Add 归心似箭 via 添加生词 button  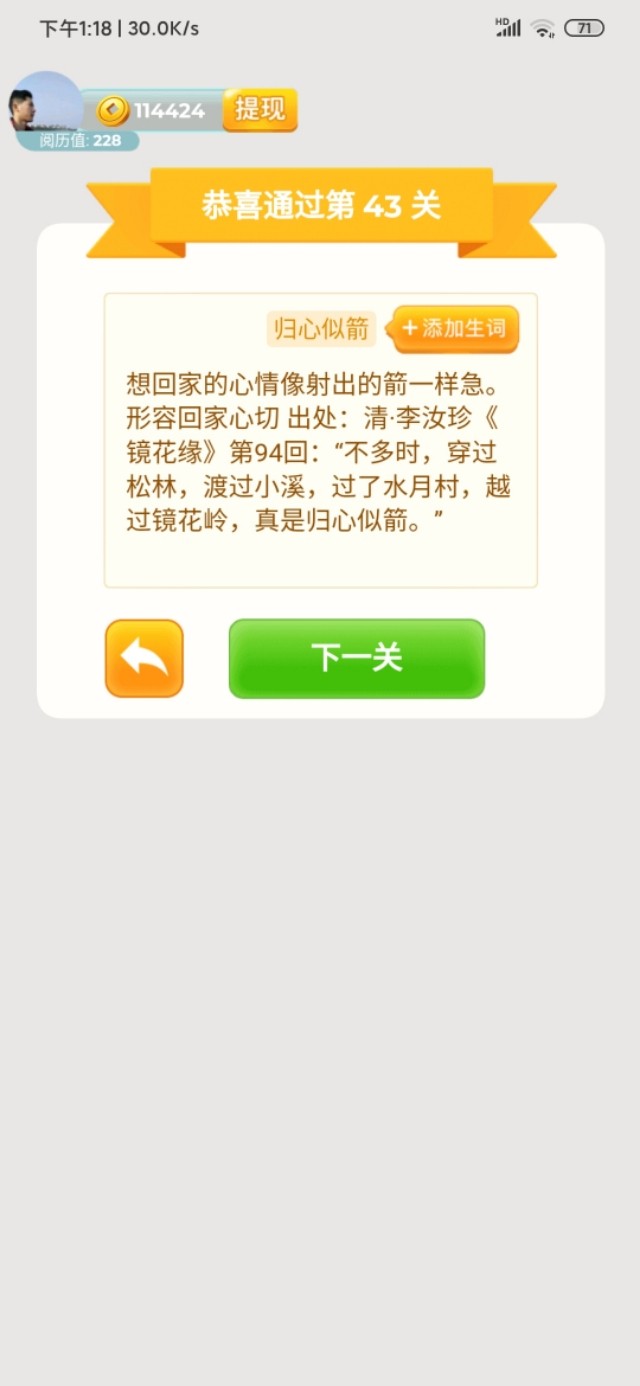click(x=456, y=328)
